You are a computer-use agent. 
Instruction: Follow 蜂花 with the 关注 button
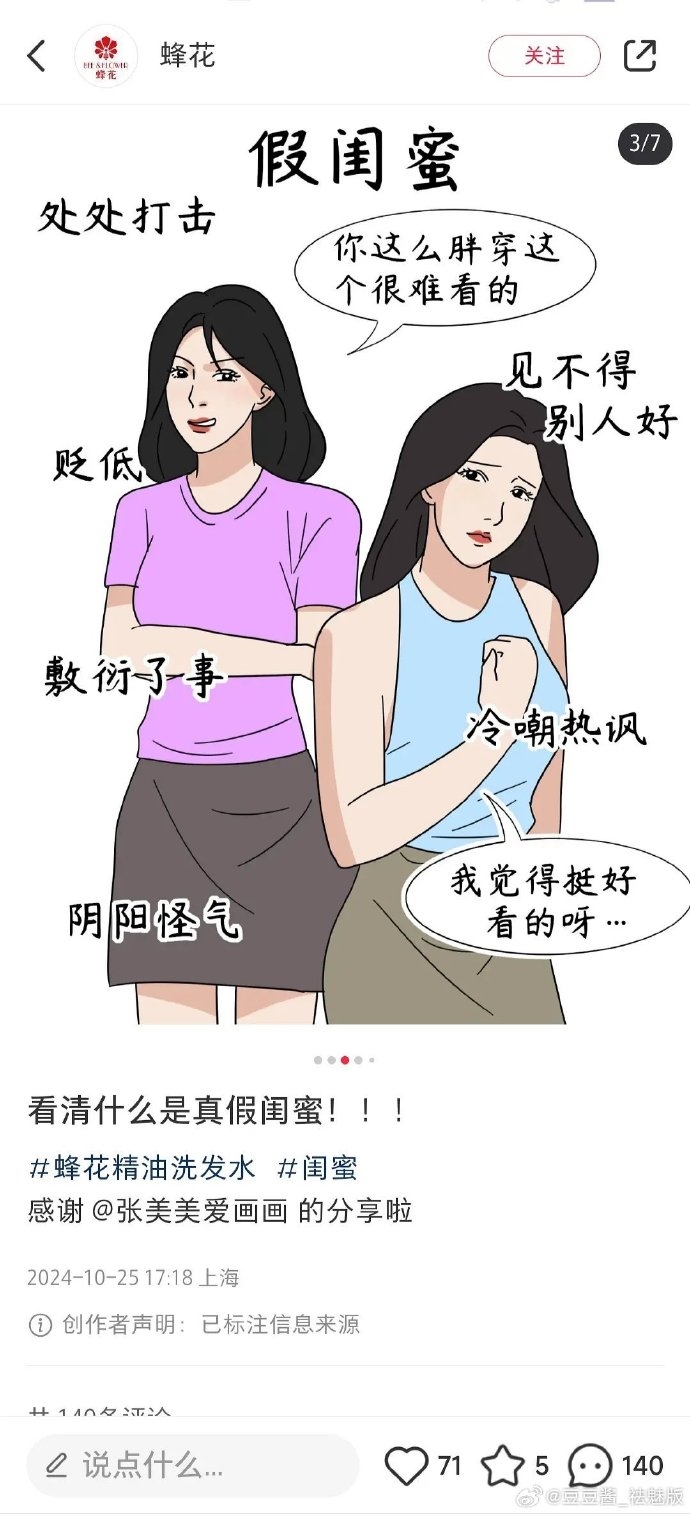[x=544, y=56]
